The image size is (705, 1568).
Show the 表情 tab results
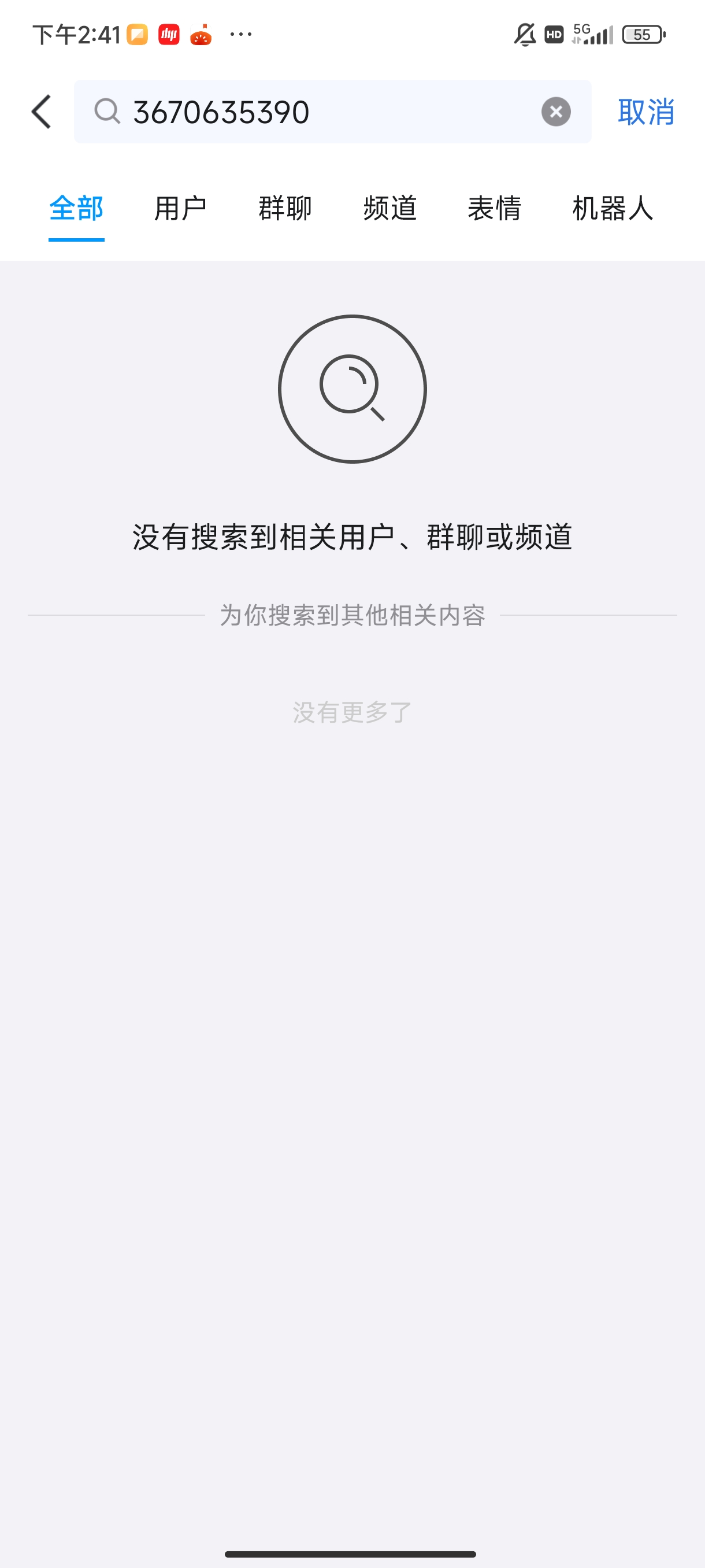click(495, 209)
